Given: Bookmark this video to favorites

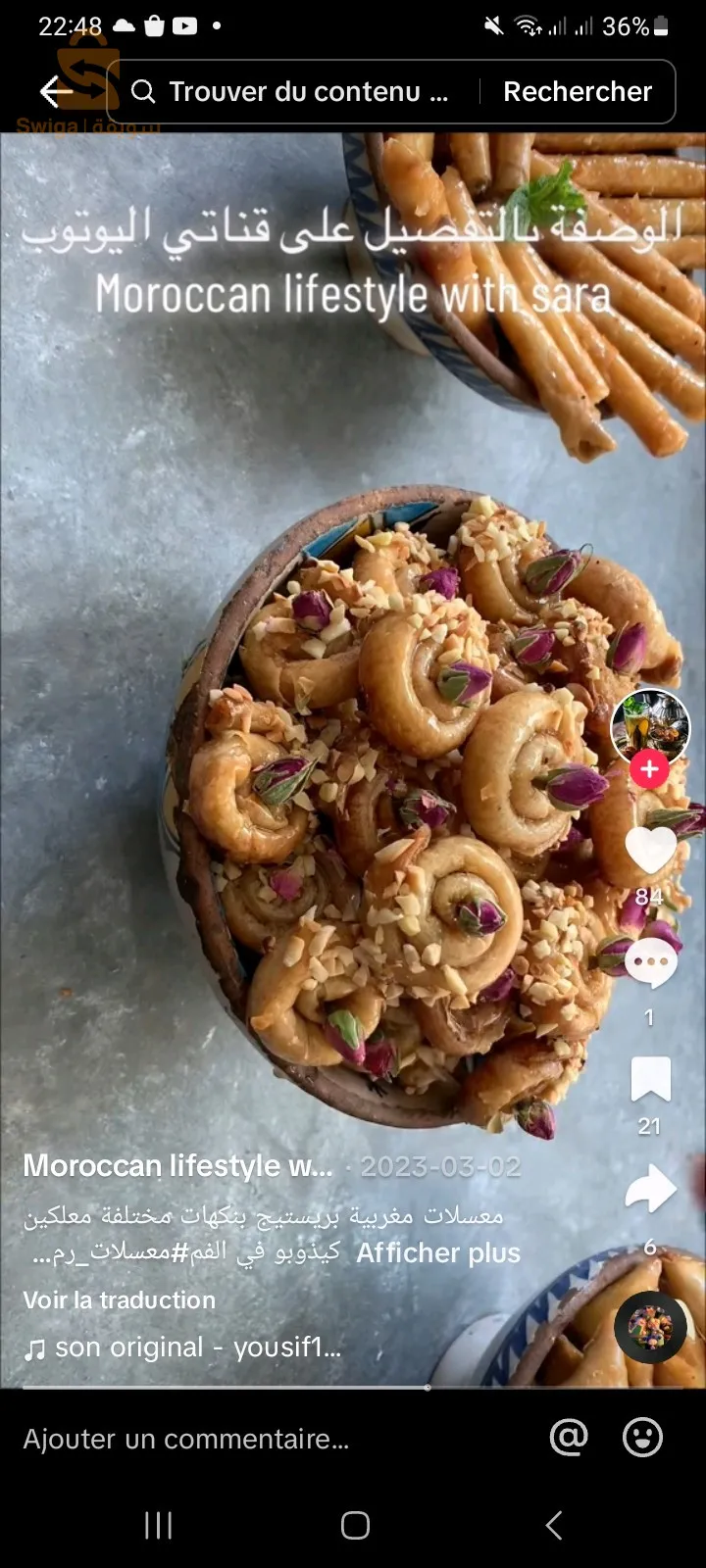Looking at the screenshot, I should pyautogui.click(x=650, y=1079).
